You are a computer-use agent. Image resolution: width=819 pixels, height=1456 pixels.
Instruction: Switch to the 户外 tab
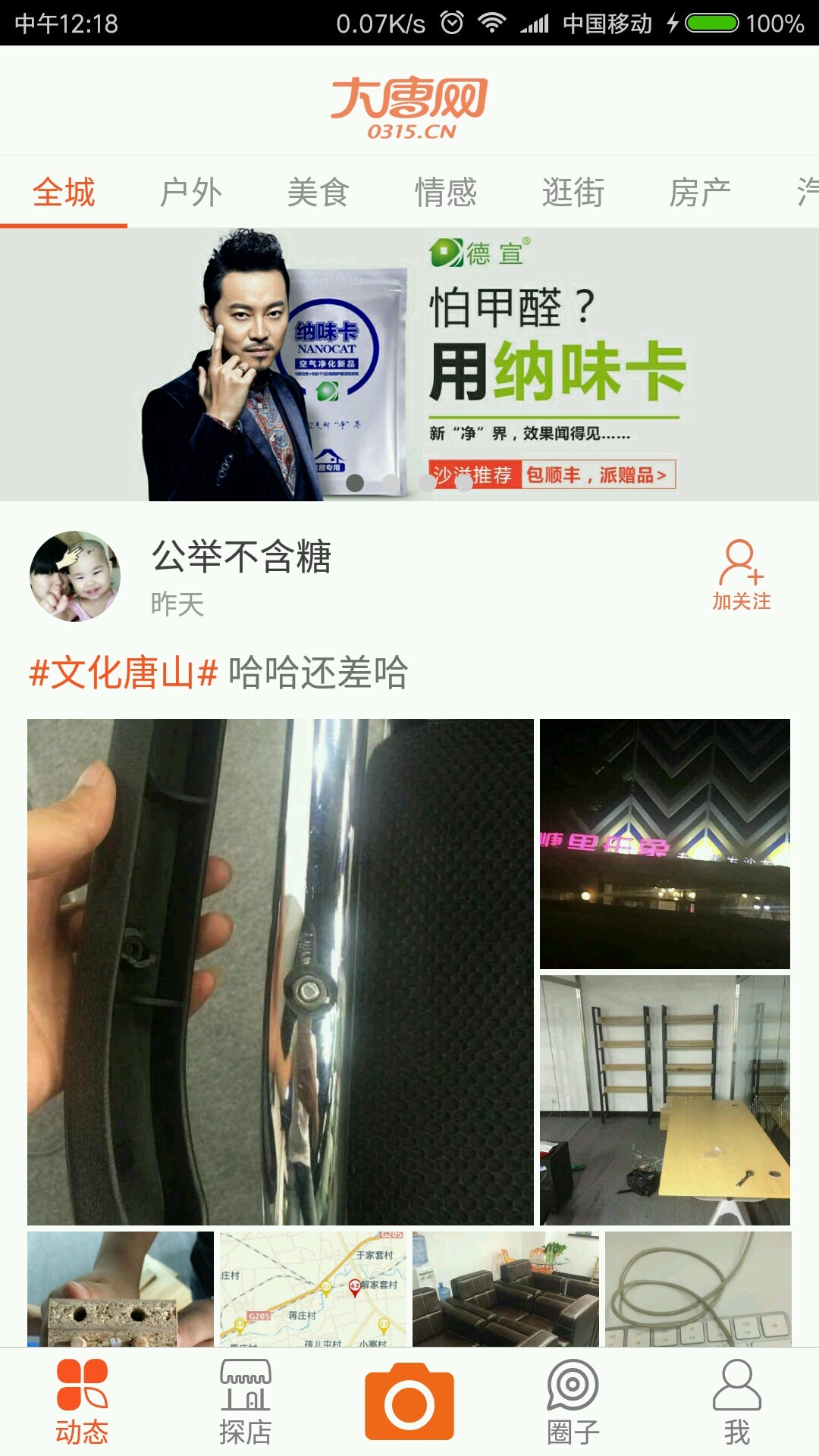191,193
